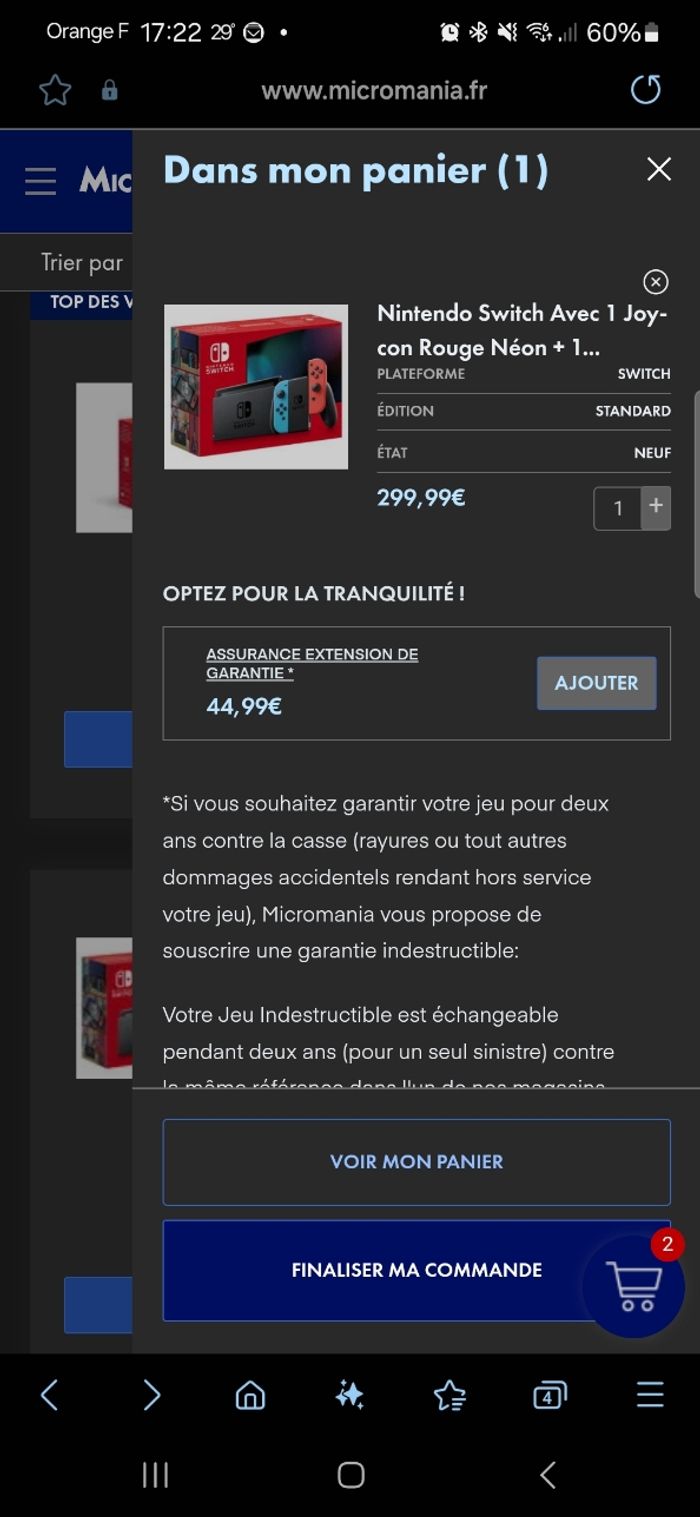Go forward in browser history
The image size is (700, 1517).
pyautogui.click(x=151, y=1394)
